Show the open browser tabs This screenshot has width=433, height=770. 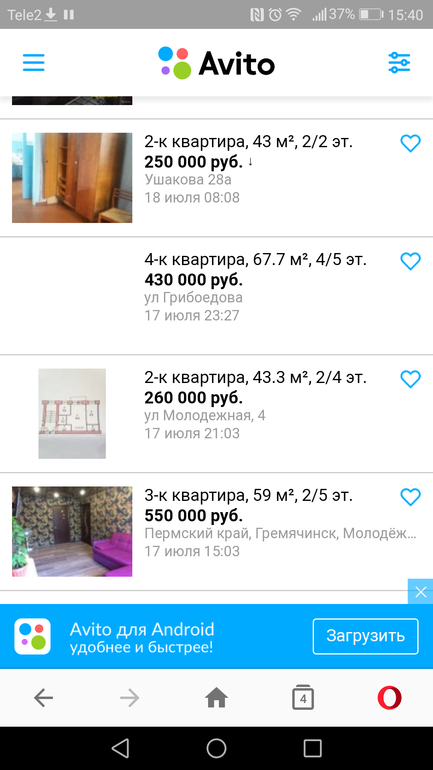303,697
